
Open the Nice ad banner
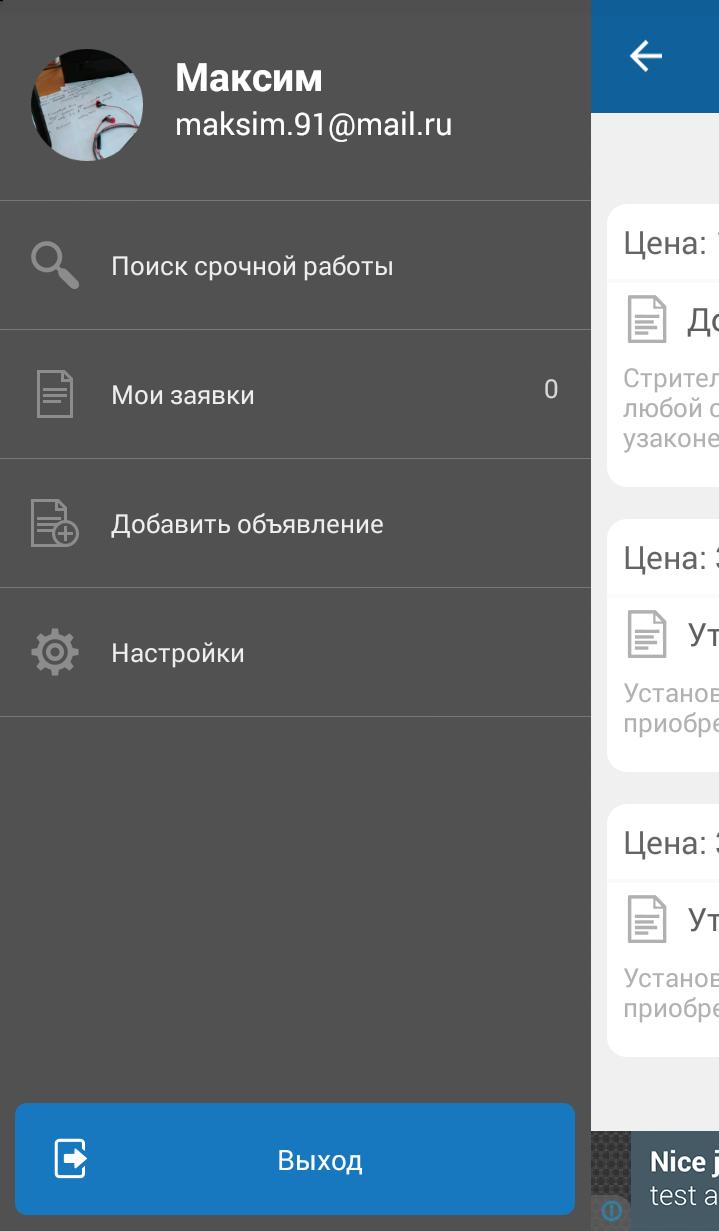pos(675,1178)
